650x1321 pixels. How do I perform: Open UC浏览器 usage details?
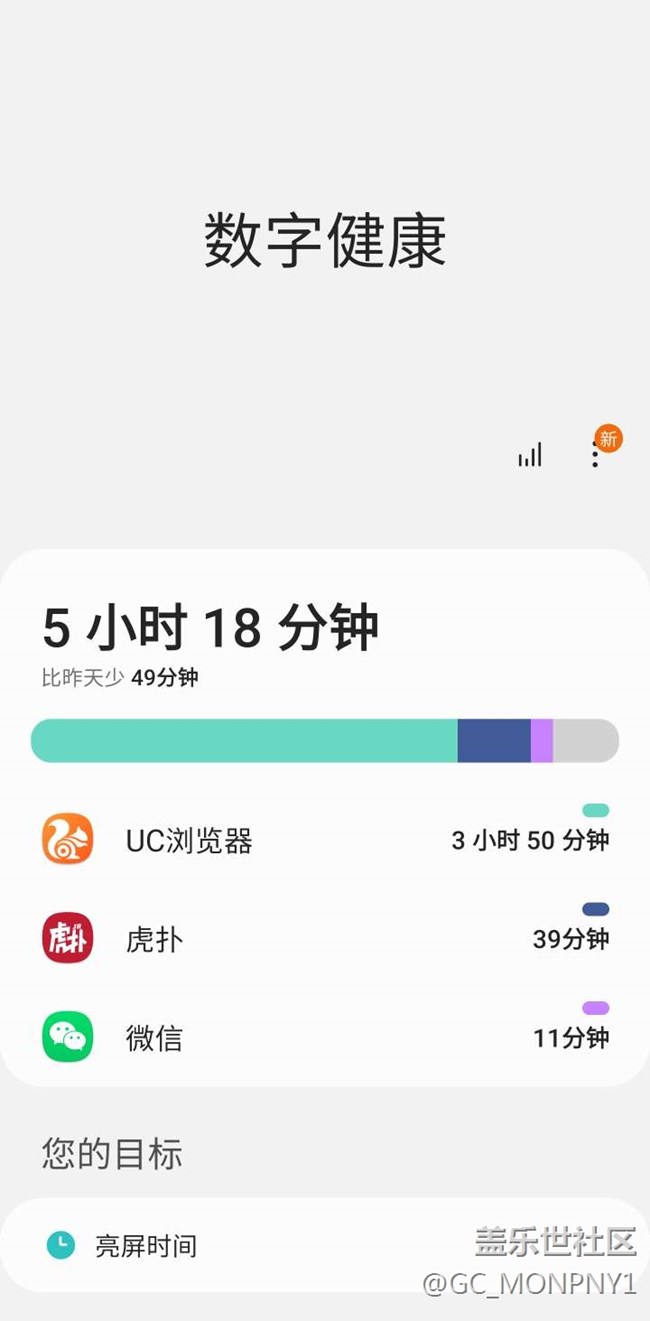click(325, 838)
